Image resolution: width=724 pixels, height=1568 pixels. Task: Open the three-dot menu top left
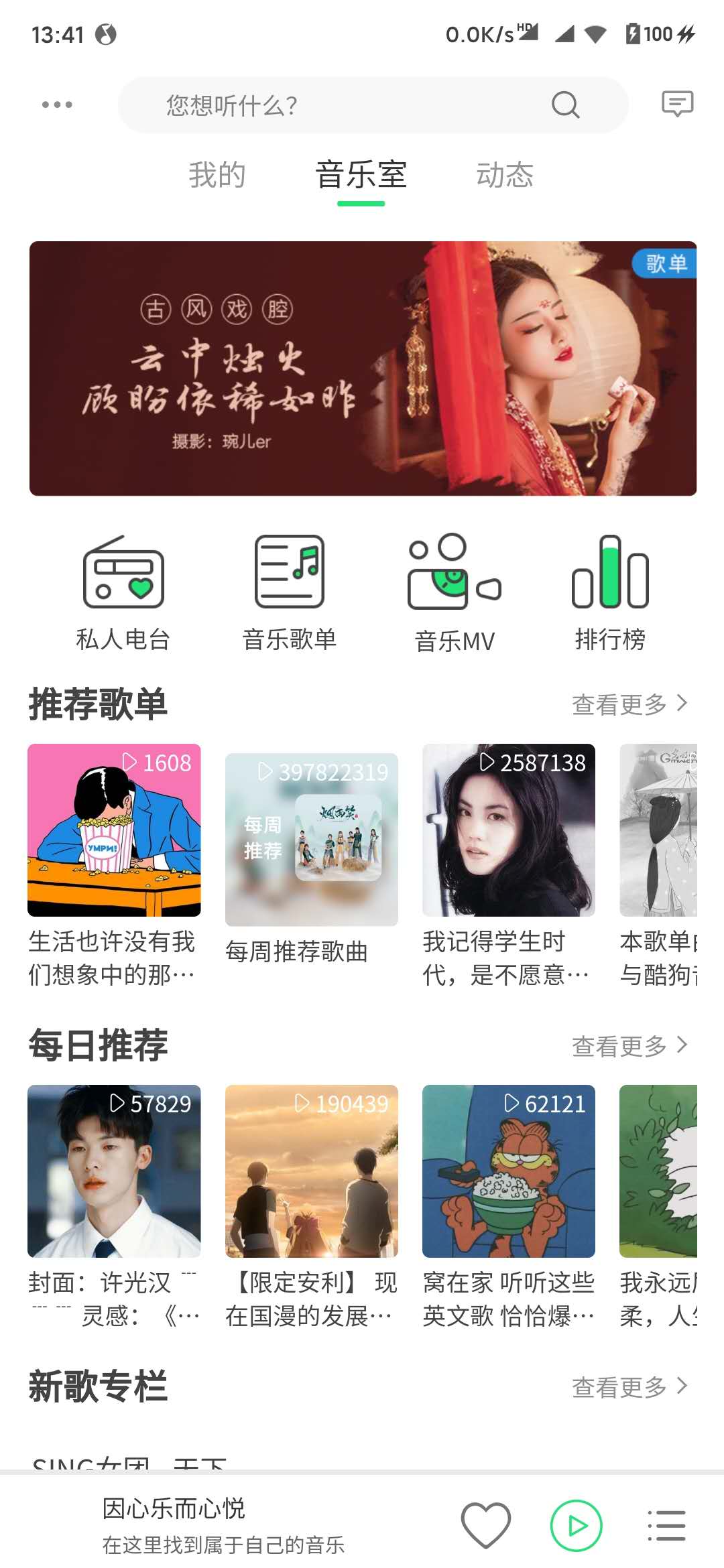click(x=56, y=105)
